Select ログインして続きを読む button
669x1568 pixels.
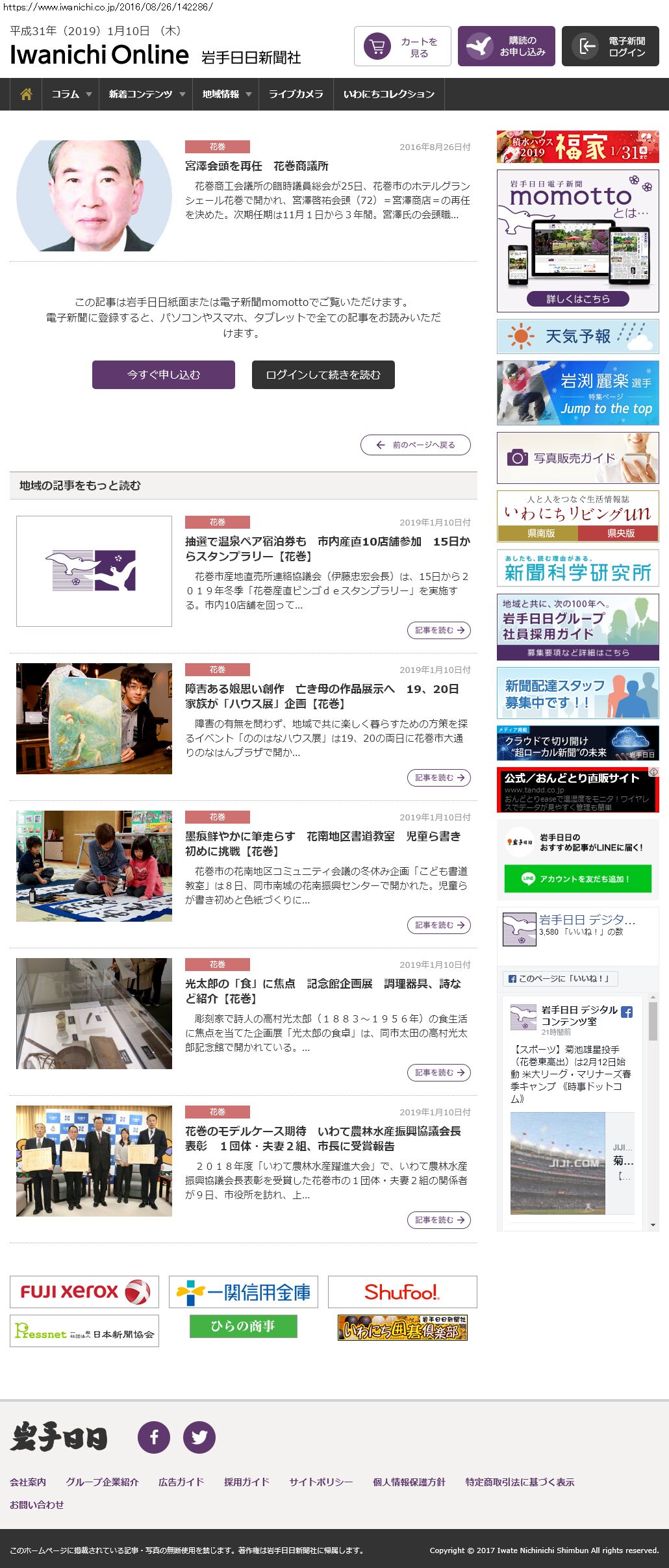(x=323, y=375)
